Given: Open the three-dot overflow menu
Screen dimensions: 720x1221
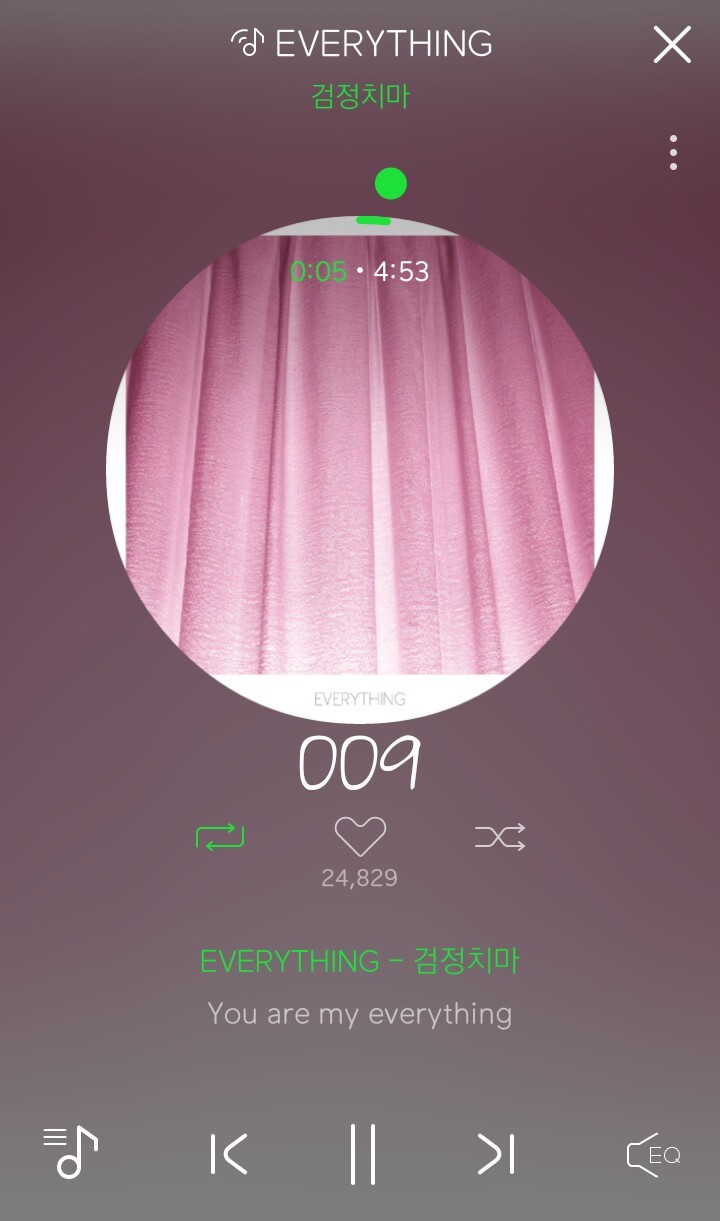Looking at the screenshot, I should pyautogui.click(x=673, y=153).
